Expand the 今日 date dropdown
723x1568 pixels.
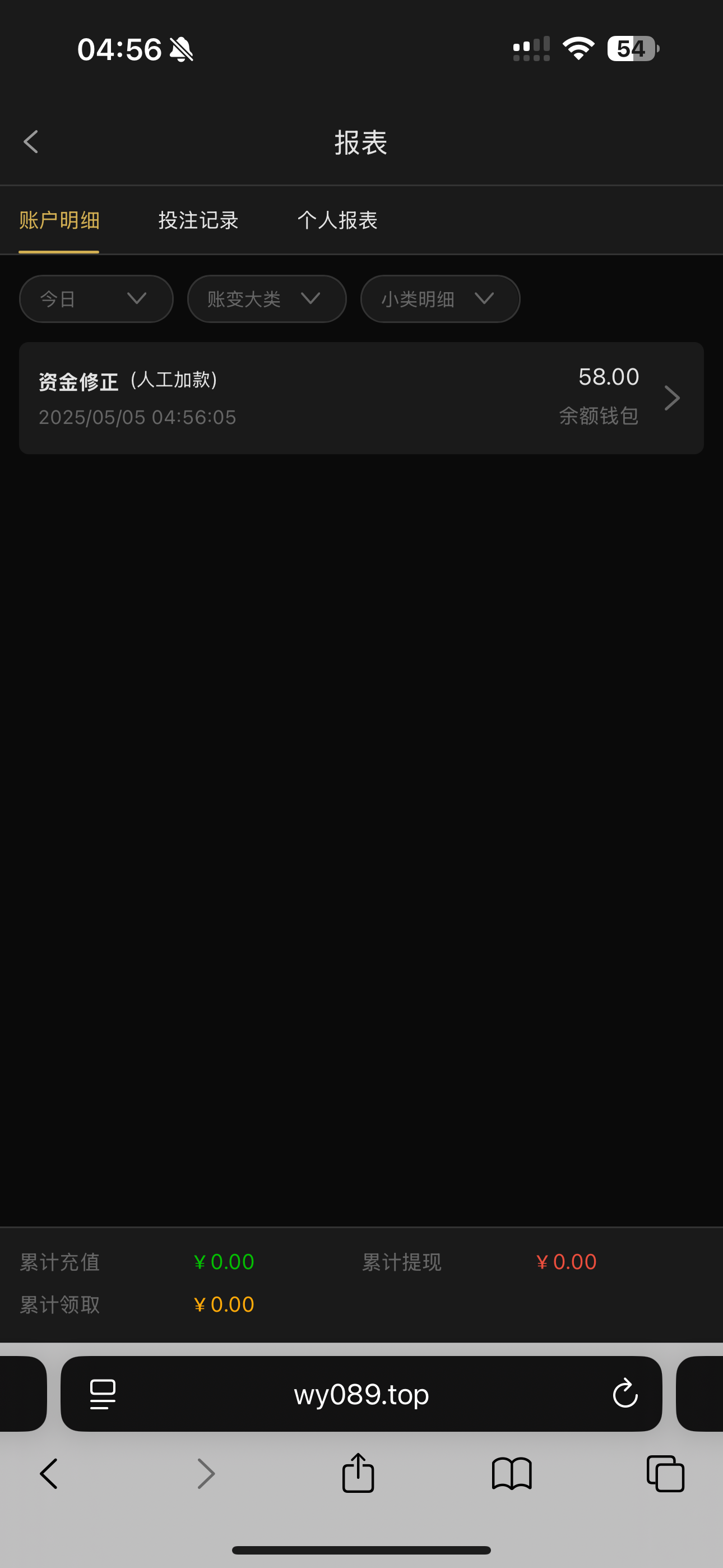point(96,299)
